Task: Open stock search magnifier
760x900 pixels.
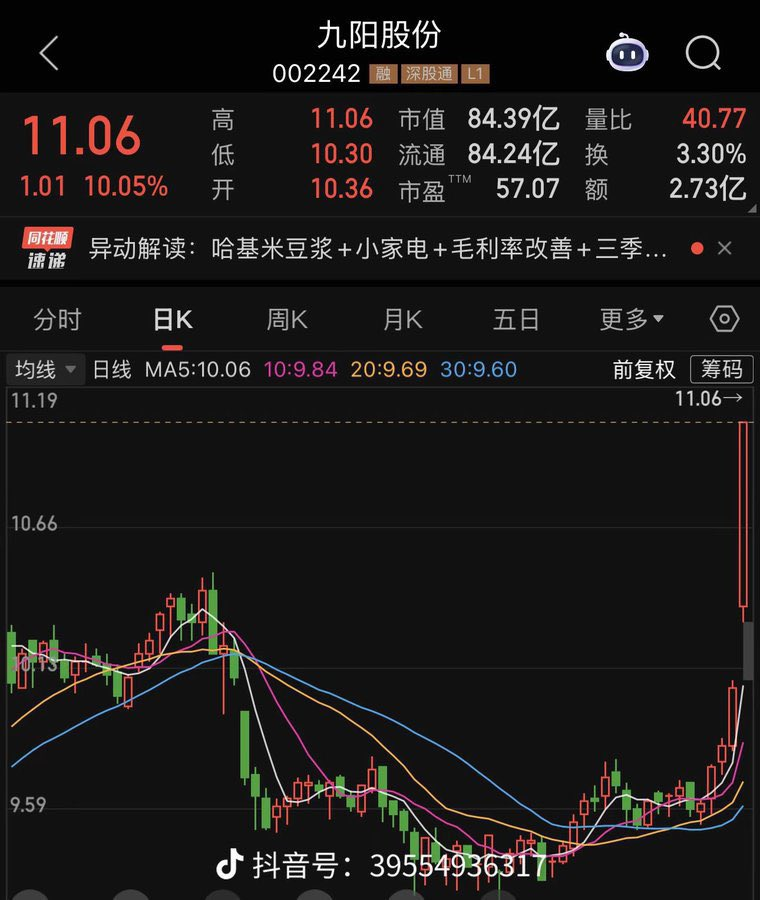Action: click(703, 52)
